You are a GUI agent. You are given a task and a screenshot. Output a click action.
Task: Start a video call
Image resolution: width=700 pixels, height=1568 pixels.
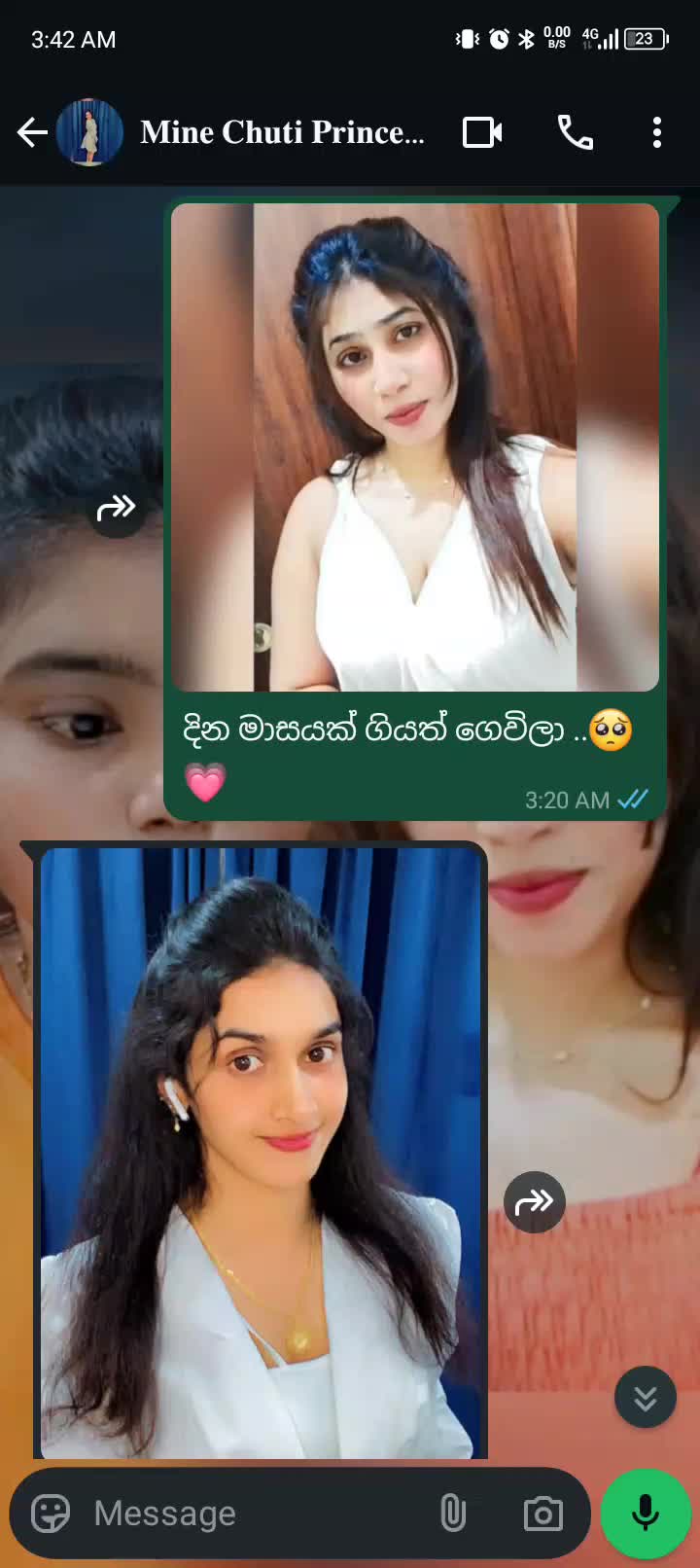click(x=482, y=132)
